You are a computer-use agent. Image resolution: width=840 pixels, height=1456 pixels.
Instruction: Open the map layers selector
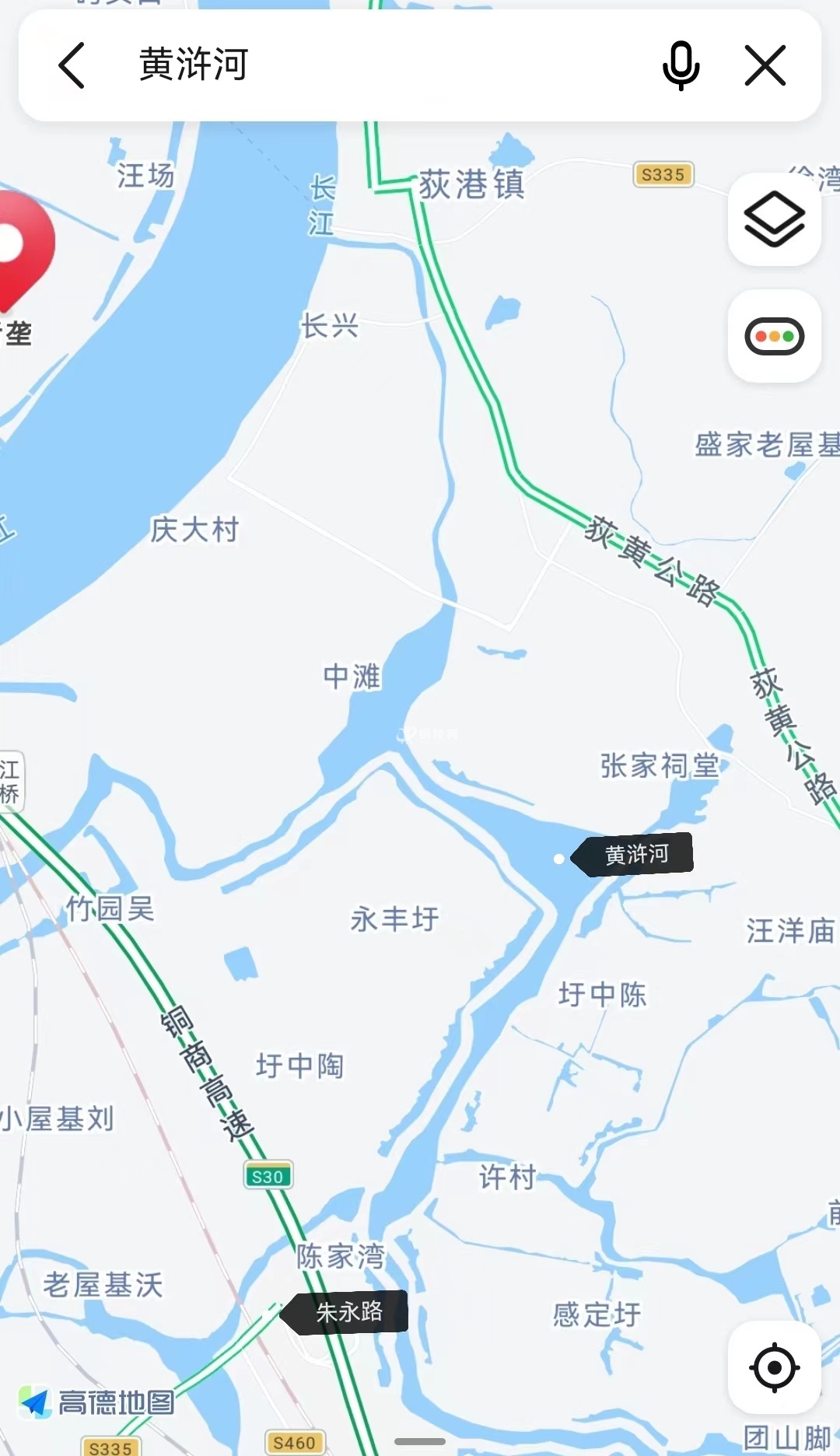coord(775,219)
